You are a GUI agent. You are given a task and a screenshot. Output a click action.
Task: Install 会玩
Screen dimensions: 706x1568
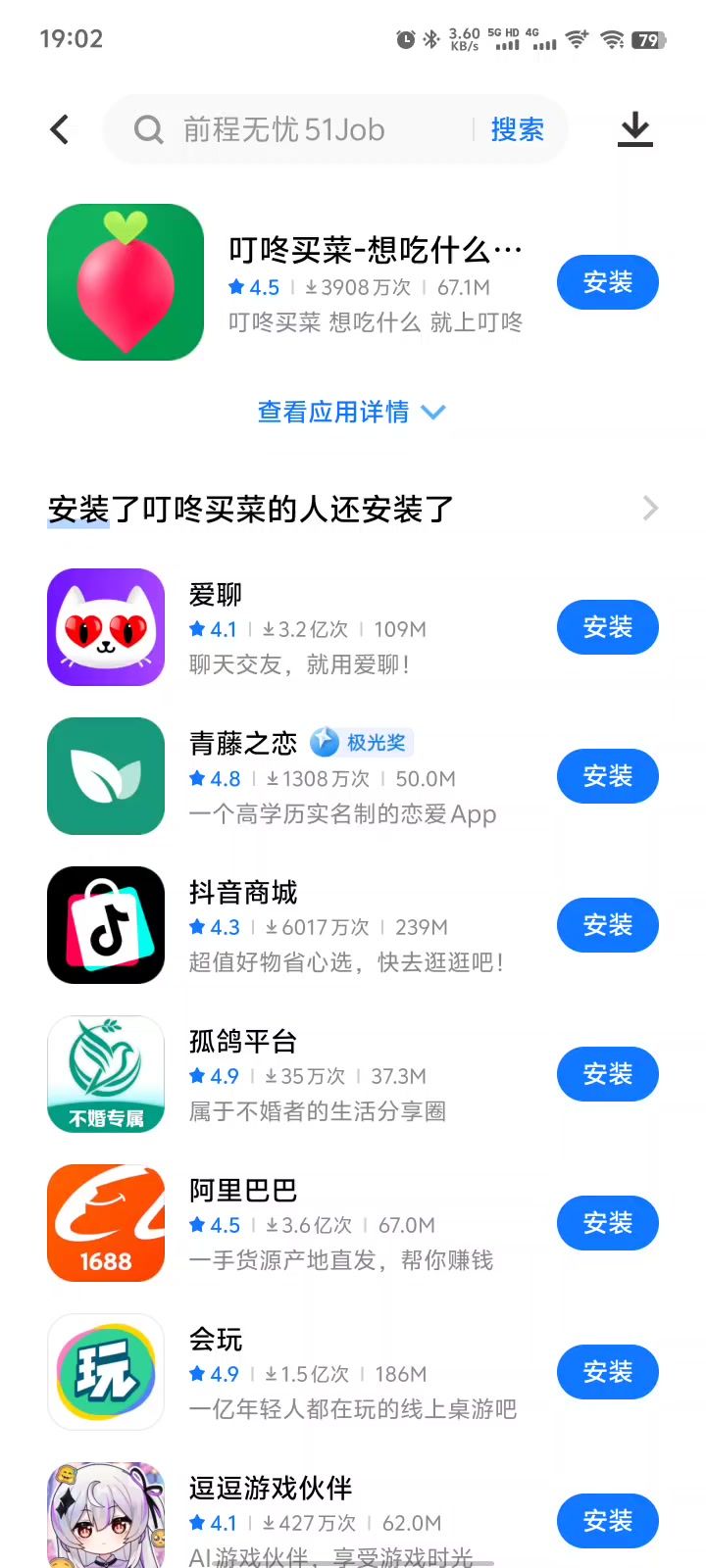coord(607,1372)
